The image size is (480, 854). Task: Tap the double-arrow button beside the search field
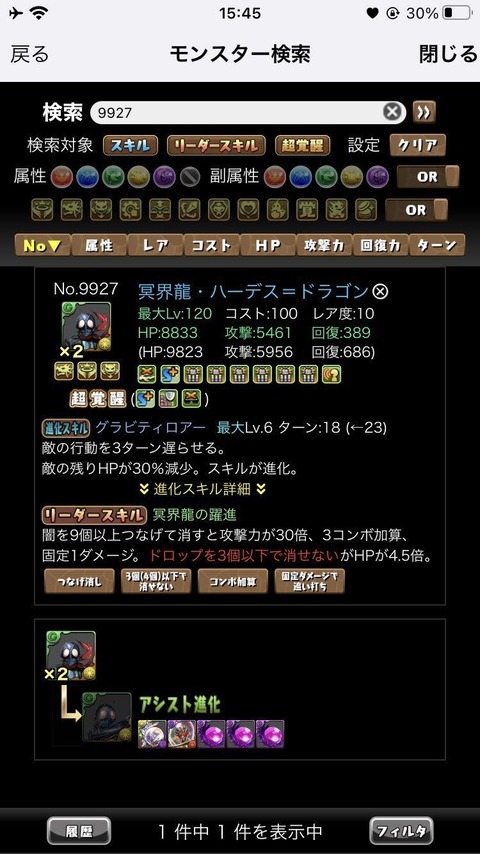point(424,112)
